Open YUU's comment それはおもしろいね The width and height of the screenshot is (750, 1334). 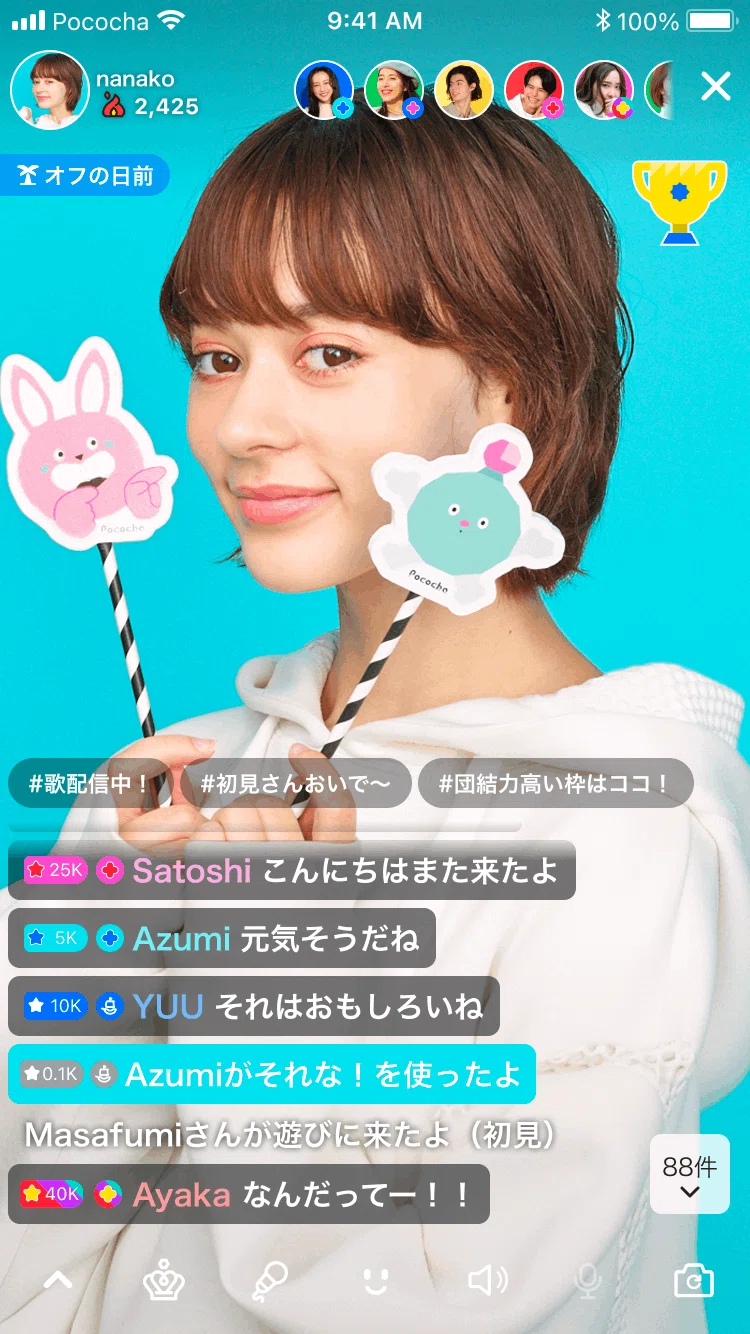(253, 1007)
